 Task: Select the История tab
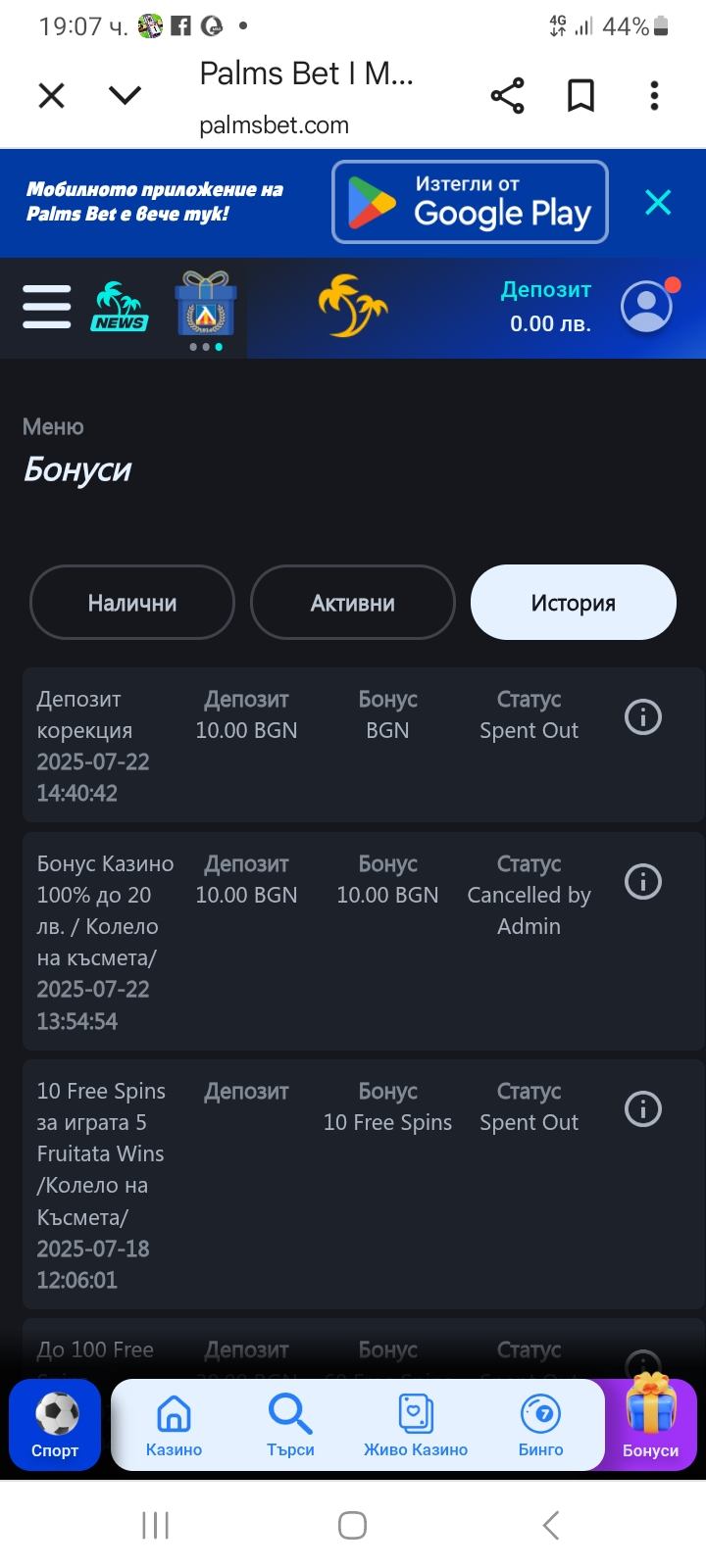click(574, 603)
